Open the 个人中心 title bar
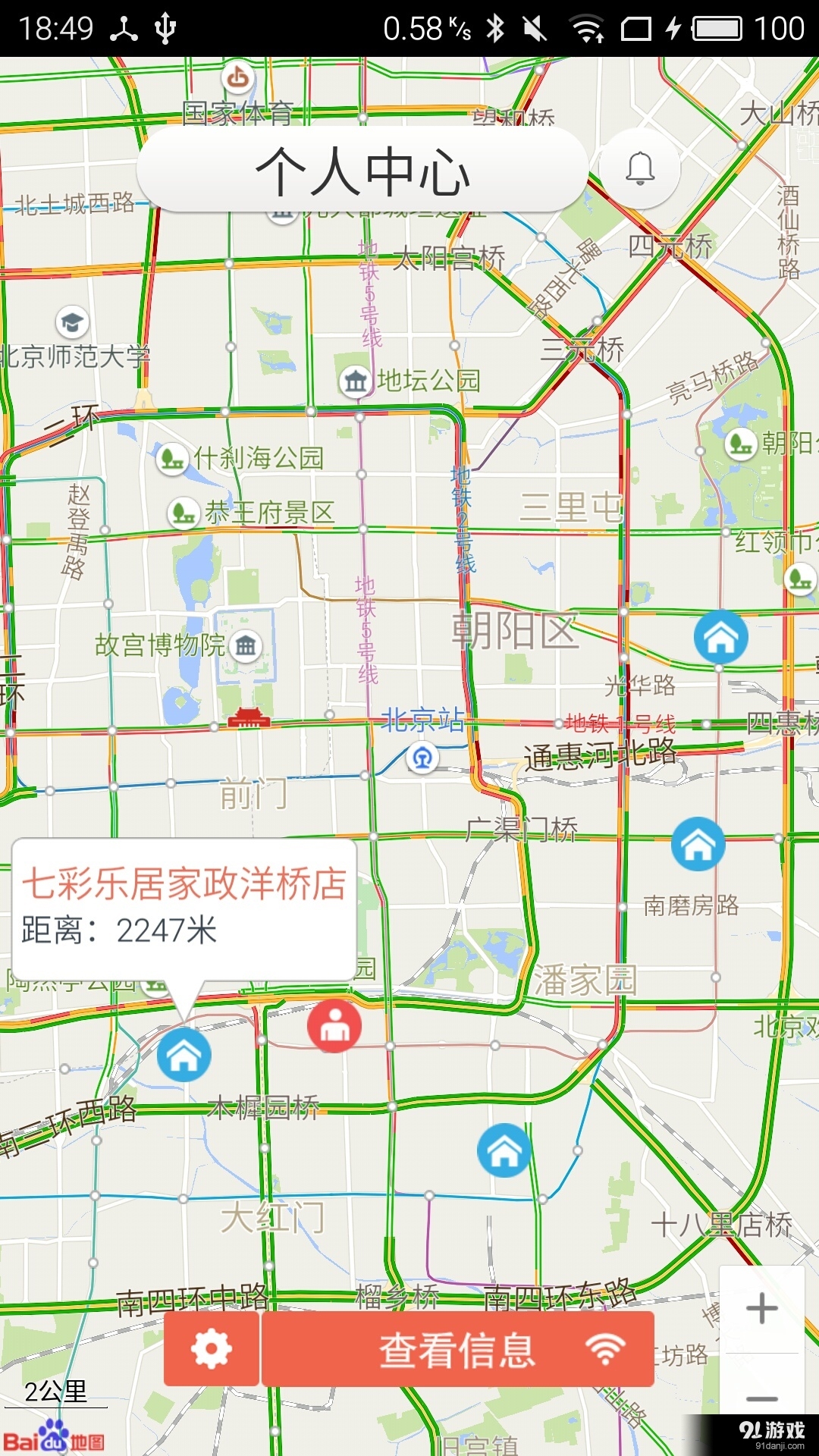 [365, 168]
